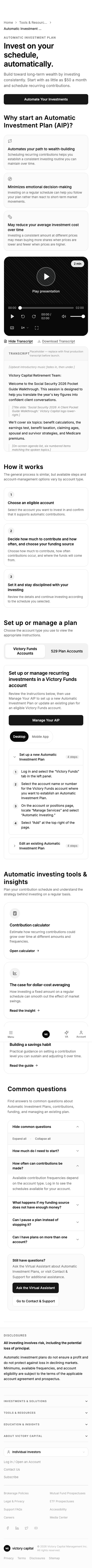Viewport: 92px width, 1568px height.
Task: Collapse Set up a new Automatic Investment Plan
Action: pyautogui.click(x=46, y=757)
